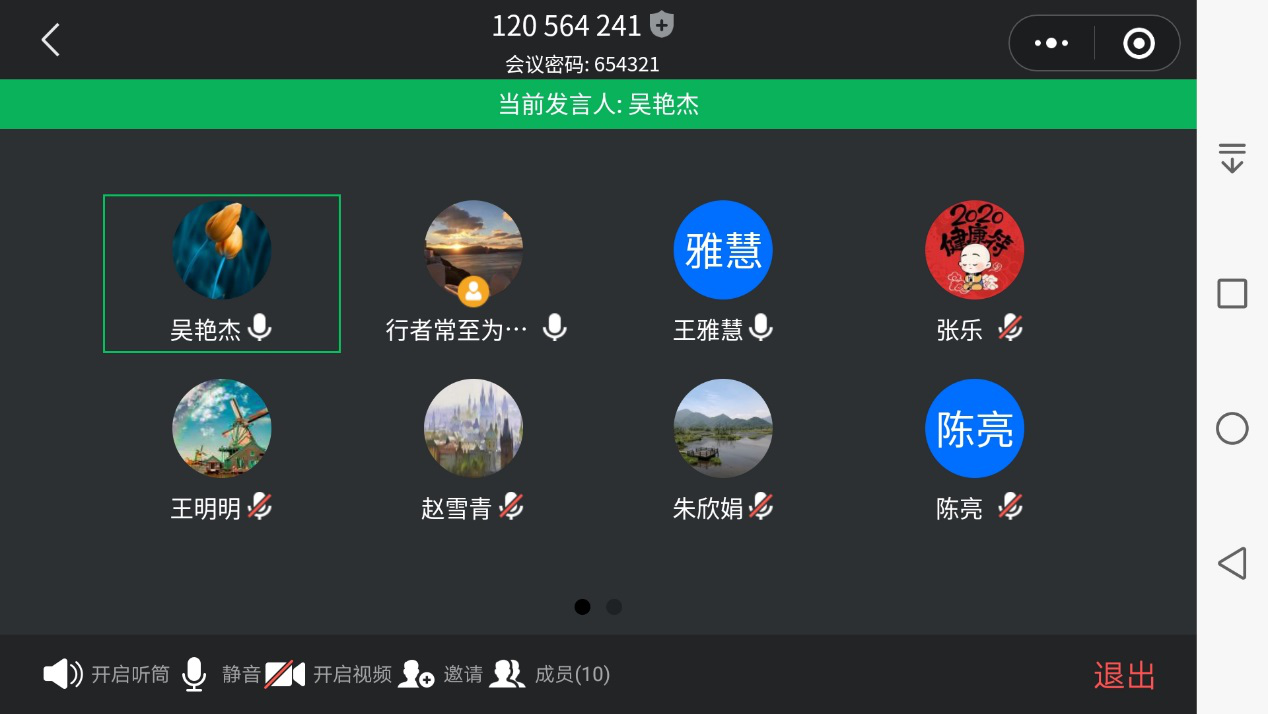1268x714 pixels.
Task: Select participant 陈亮
Action: (974, 428)
